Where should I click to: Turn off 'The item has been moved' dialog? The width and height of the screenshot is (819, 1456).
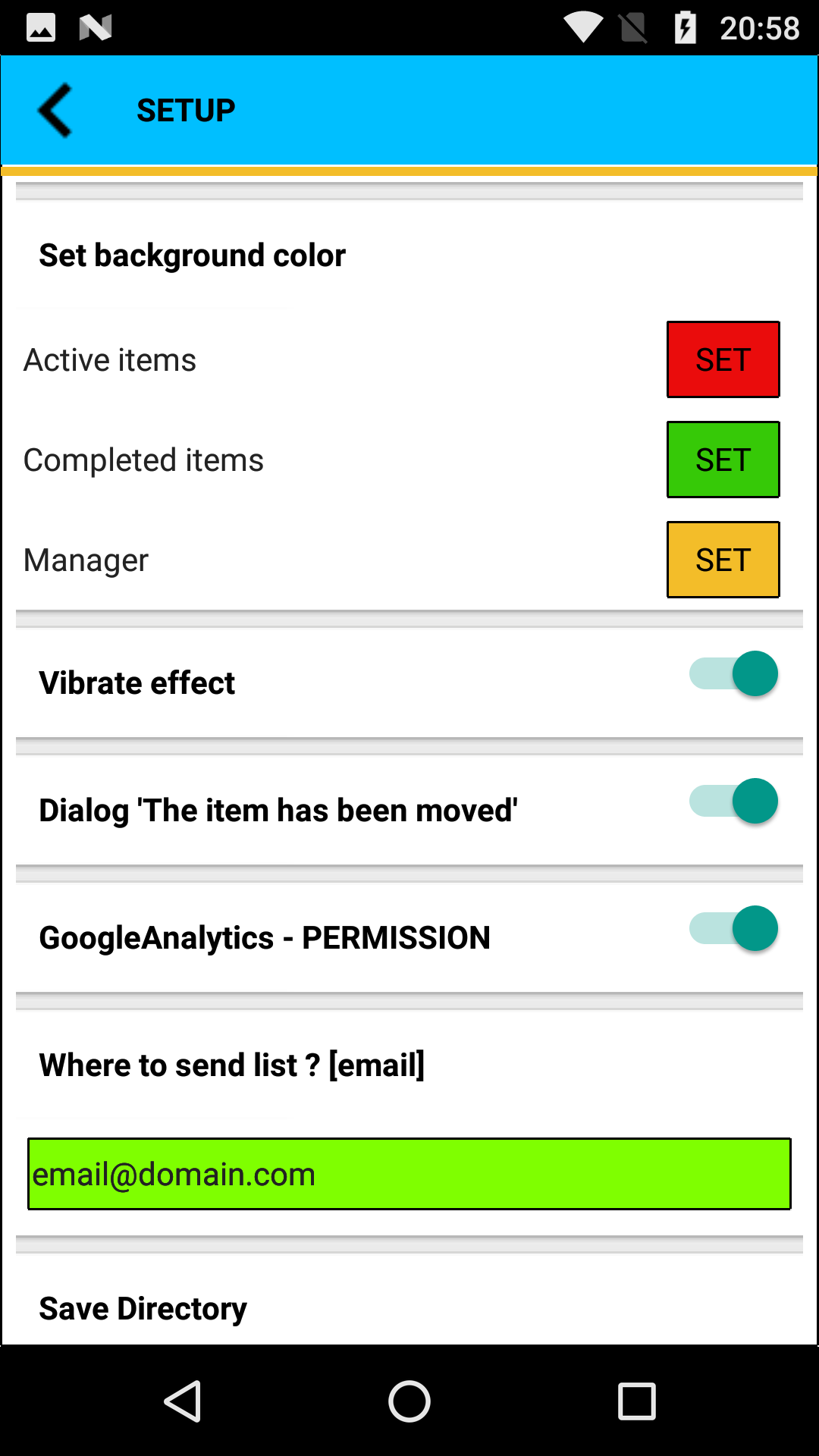point(733,801)
